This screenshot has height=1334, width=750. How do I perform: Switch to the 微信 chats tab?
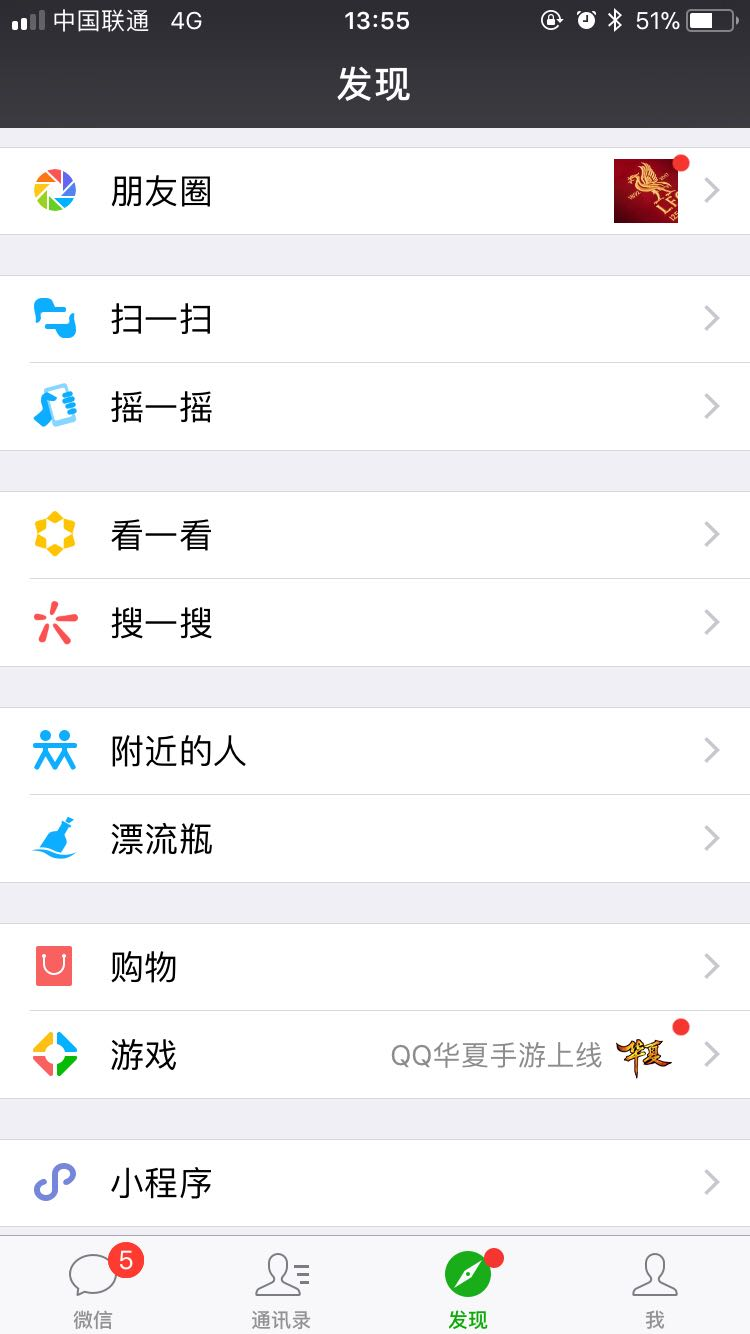pos(93,1288)
